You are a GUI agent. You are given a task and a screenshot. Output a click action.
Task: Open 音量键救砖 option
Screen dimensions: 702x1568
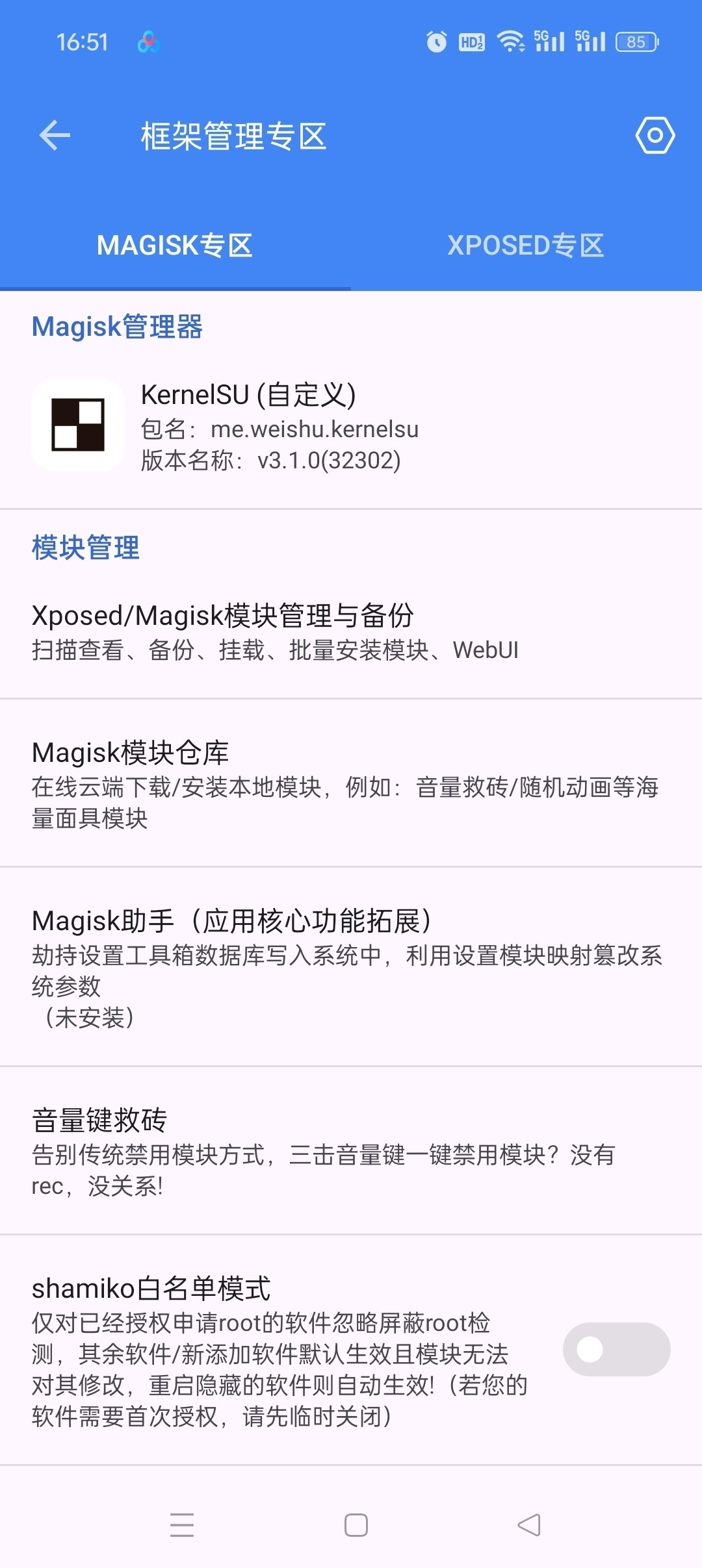351,1152
